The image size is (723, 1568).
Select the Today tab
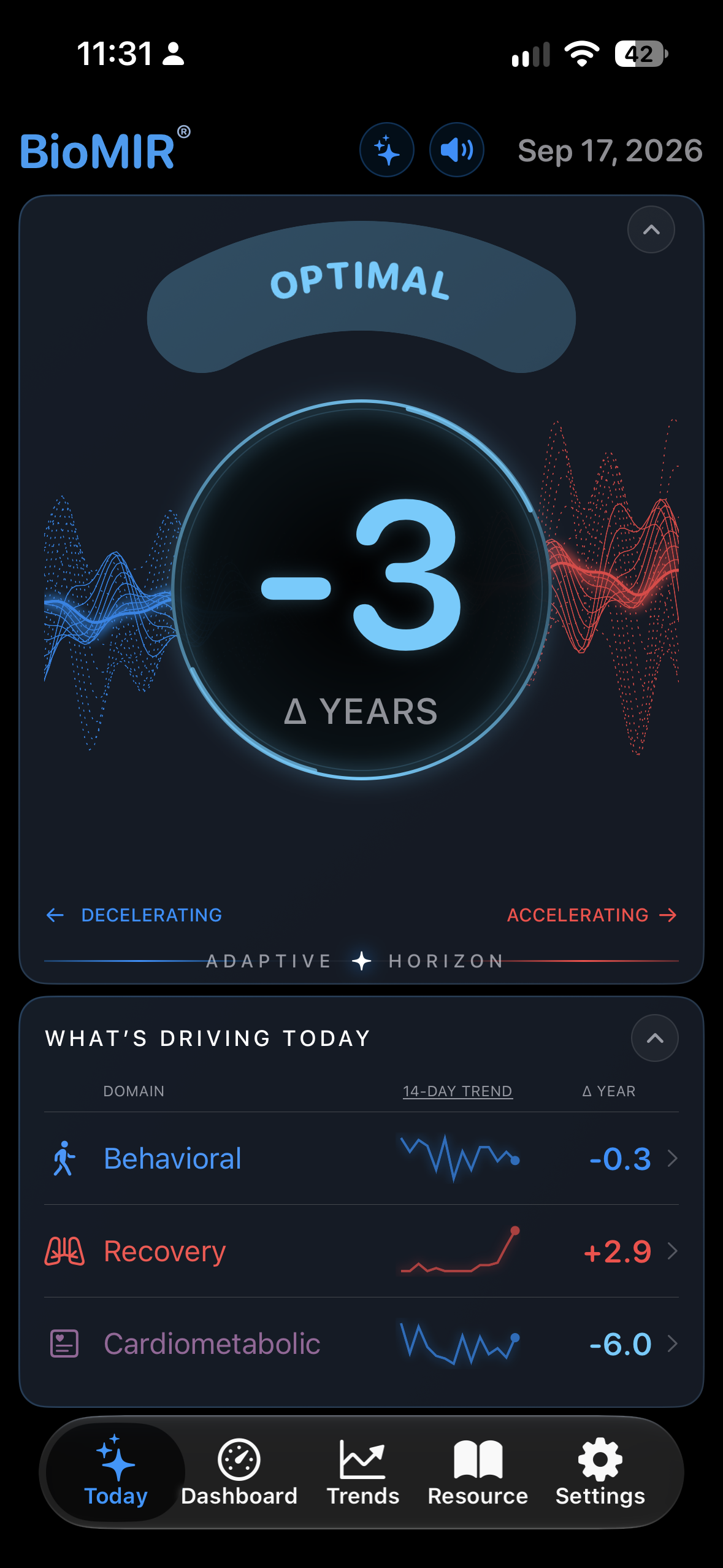click(115, 1472)
